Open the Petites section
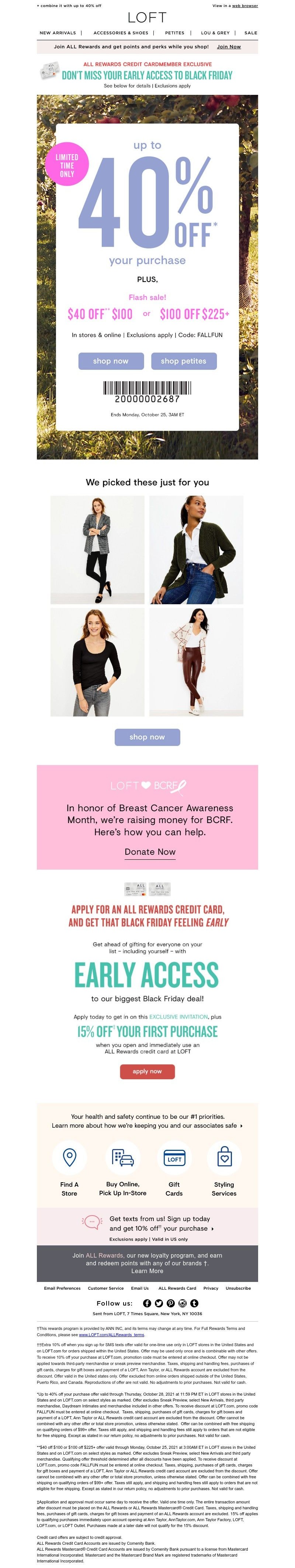Viewport: 295px width, 1568px height. [174, 33]
